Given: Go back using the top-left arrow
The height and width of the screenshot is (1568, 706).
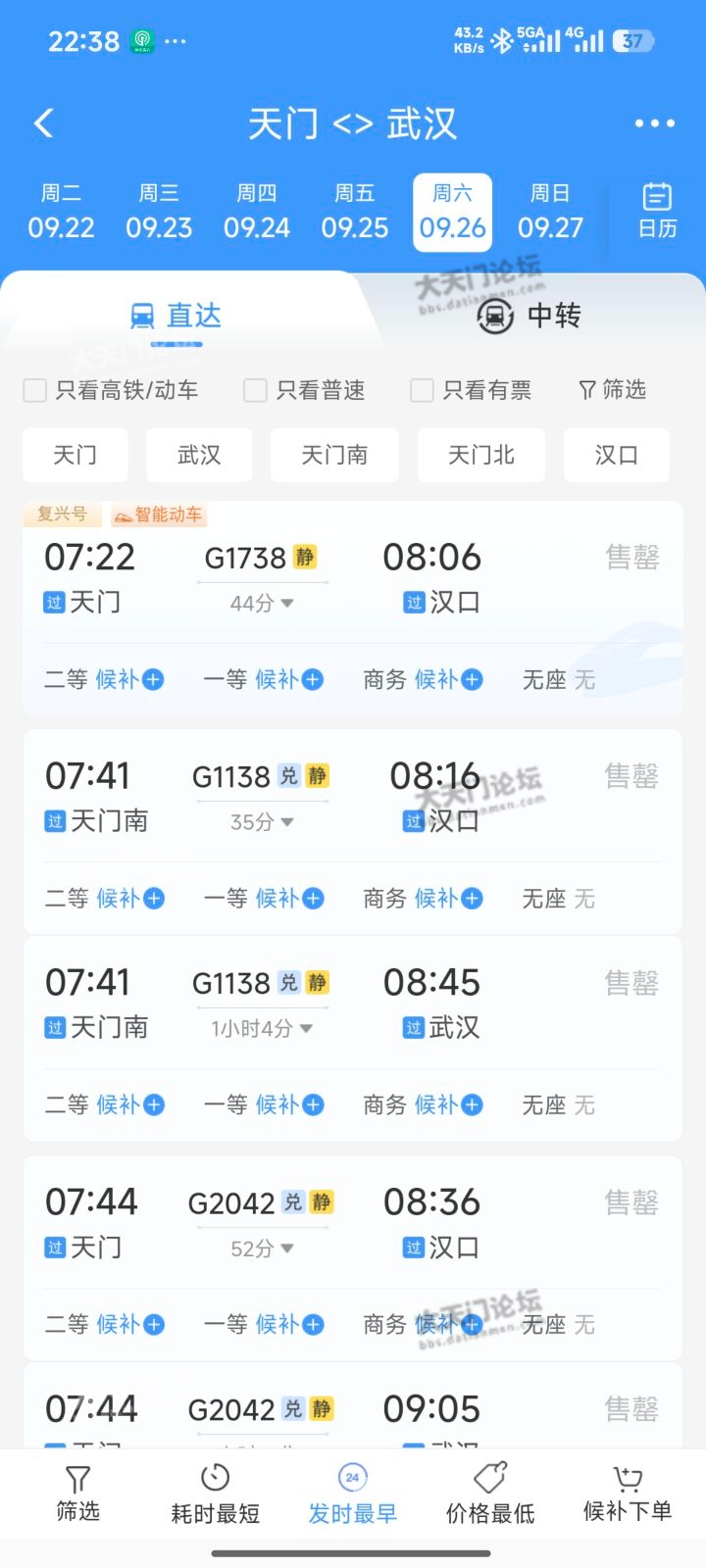Looking at the screenshot, I should coord(44,123).
